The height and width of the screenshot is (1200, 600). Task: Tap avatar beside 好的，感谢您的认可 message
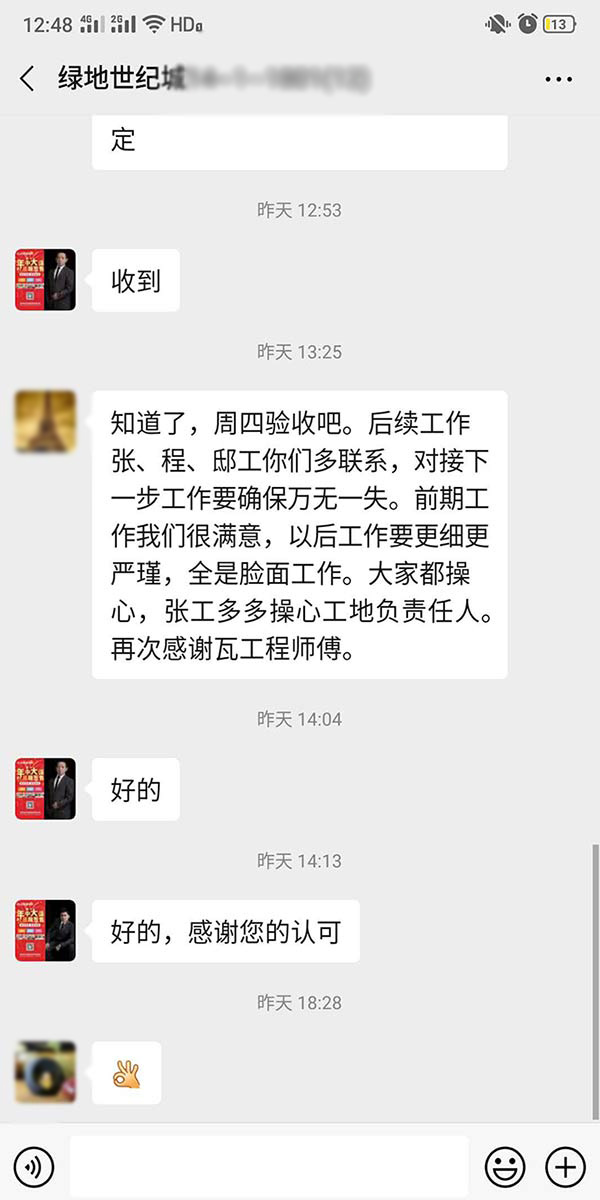pyautogui.click(x=45, y=931)
